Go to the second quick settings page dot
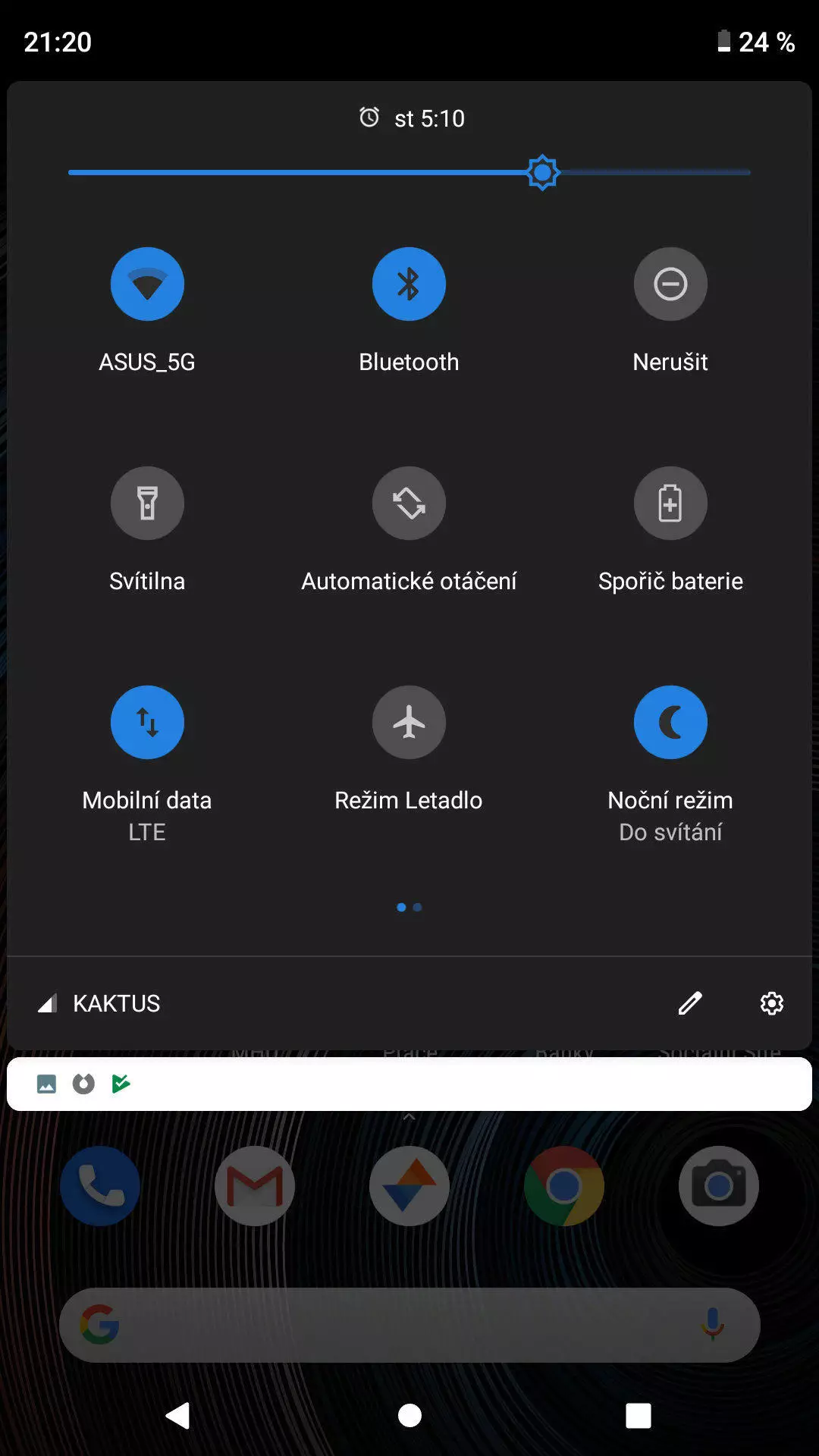The image size is (819, 1456). point(418,907)
